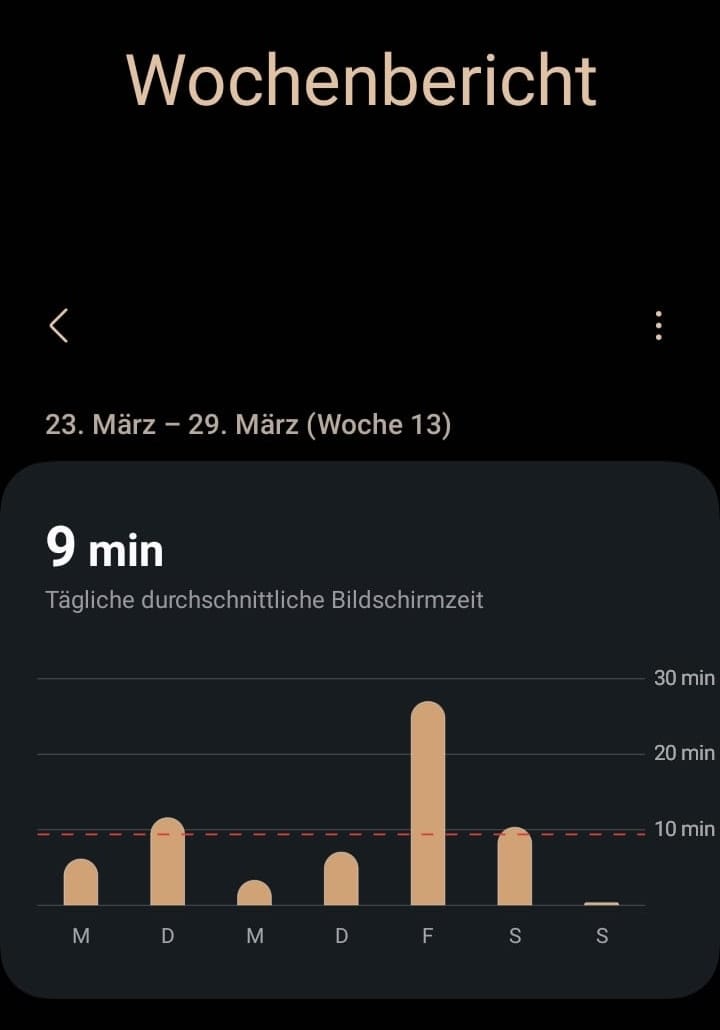
Task: Open the back navigation arrow
Action: point(57,324)
